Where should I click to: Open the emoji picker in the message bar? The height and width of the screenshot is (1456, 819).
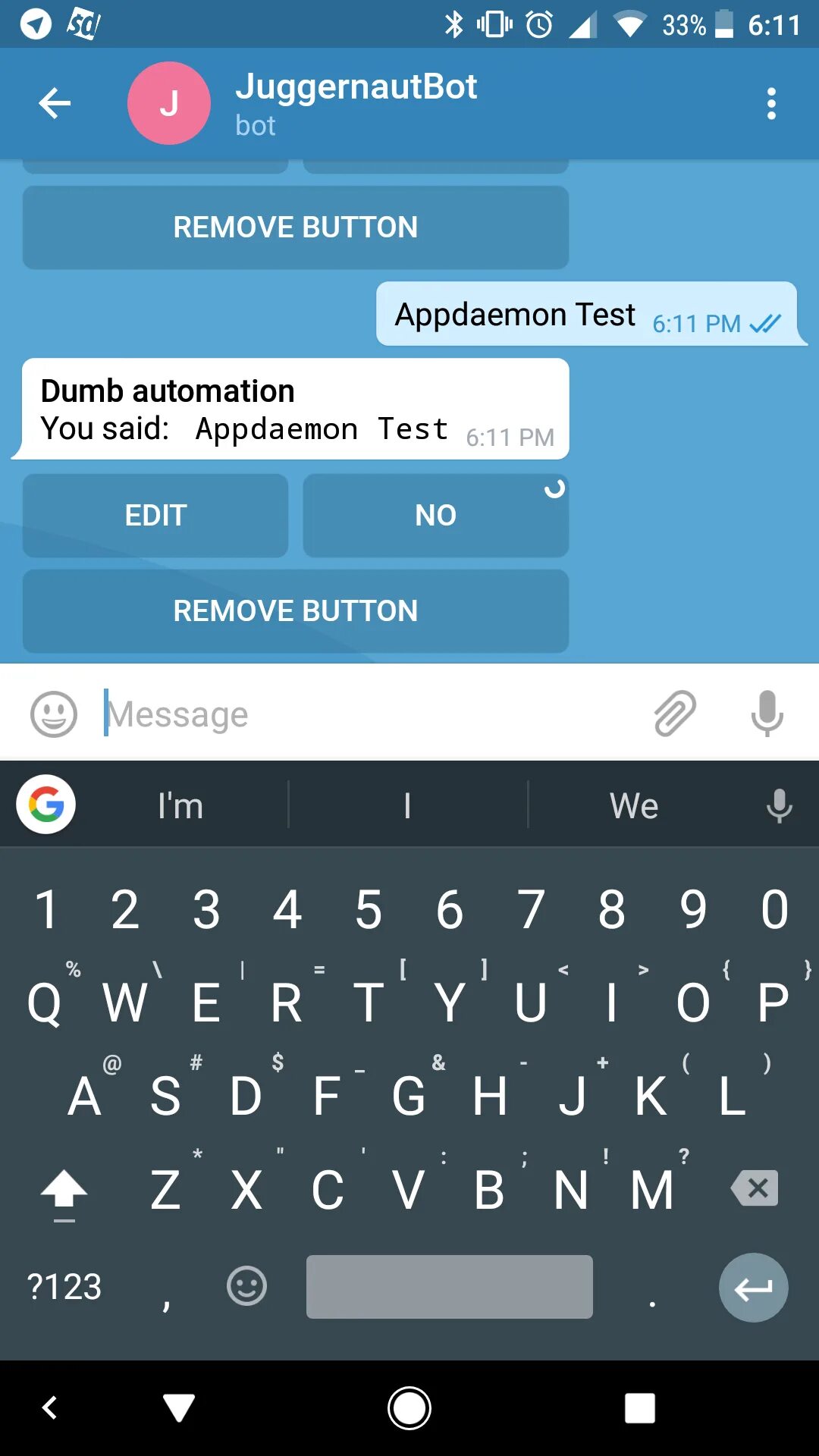tap(54, 714)
